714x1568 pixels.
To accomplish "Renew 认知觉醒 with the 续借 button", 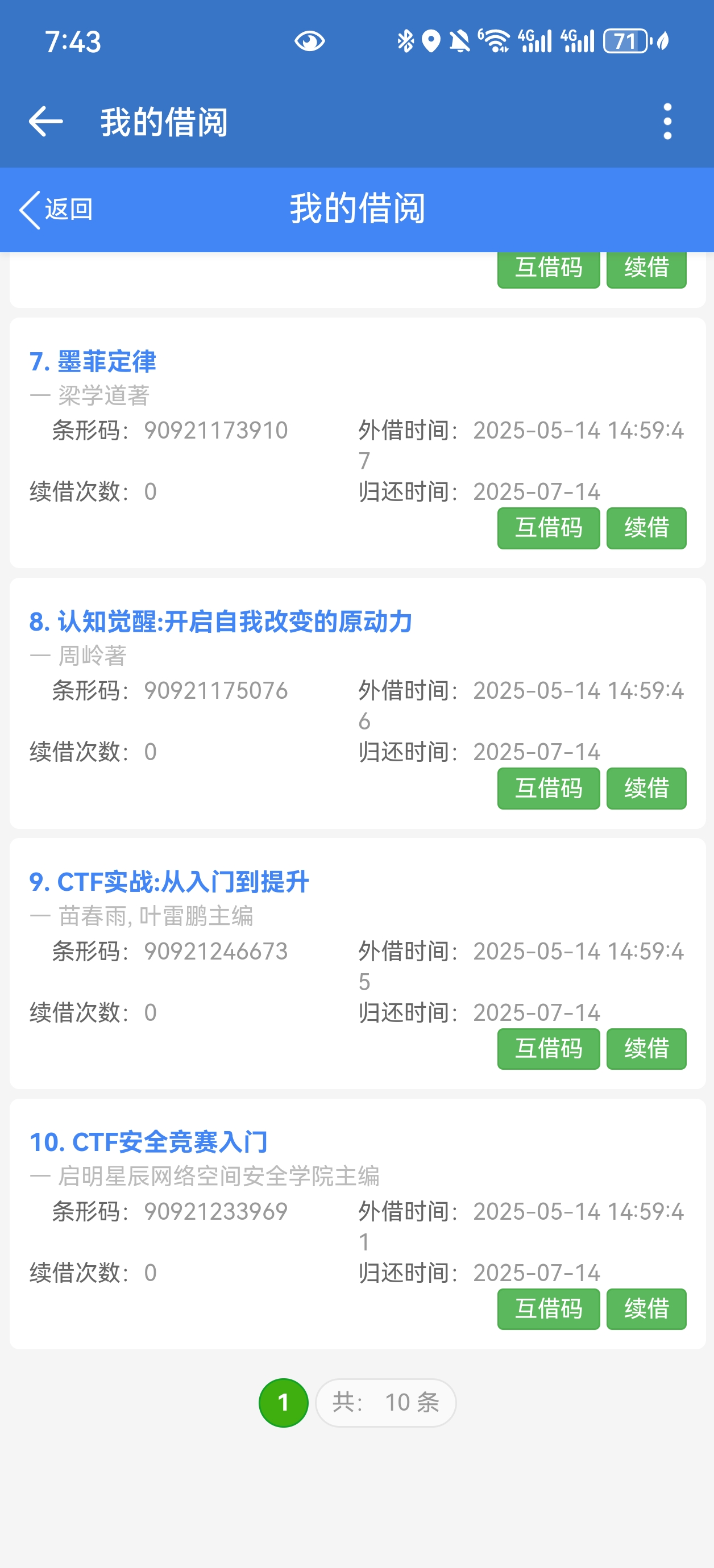I will [646, 789].
